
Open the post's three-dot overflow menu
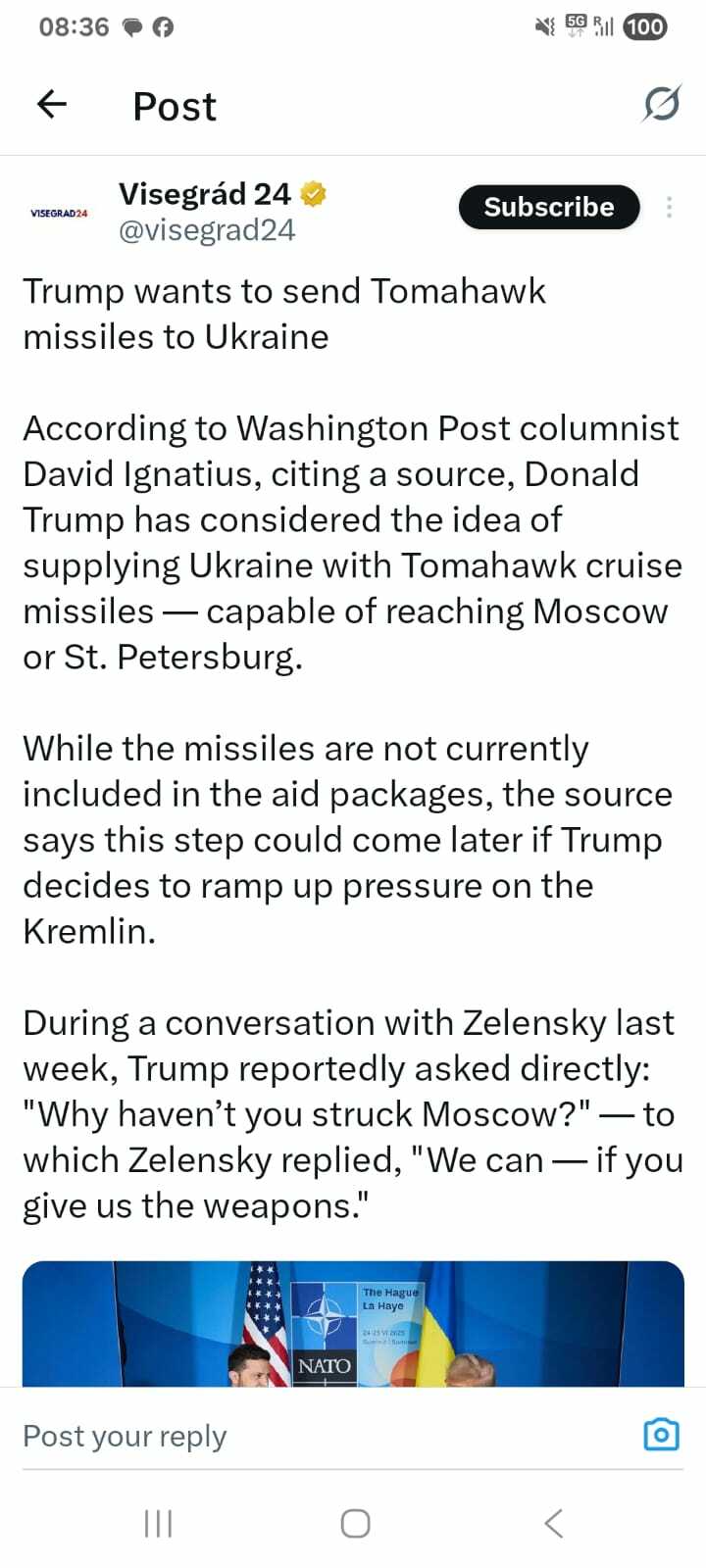pos(669,207)
